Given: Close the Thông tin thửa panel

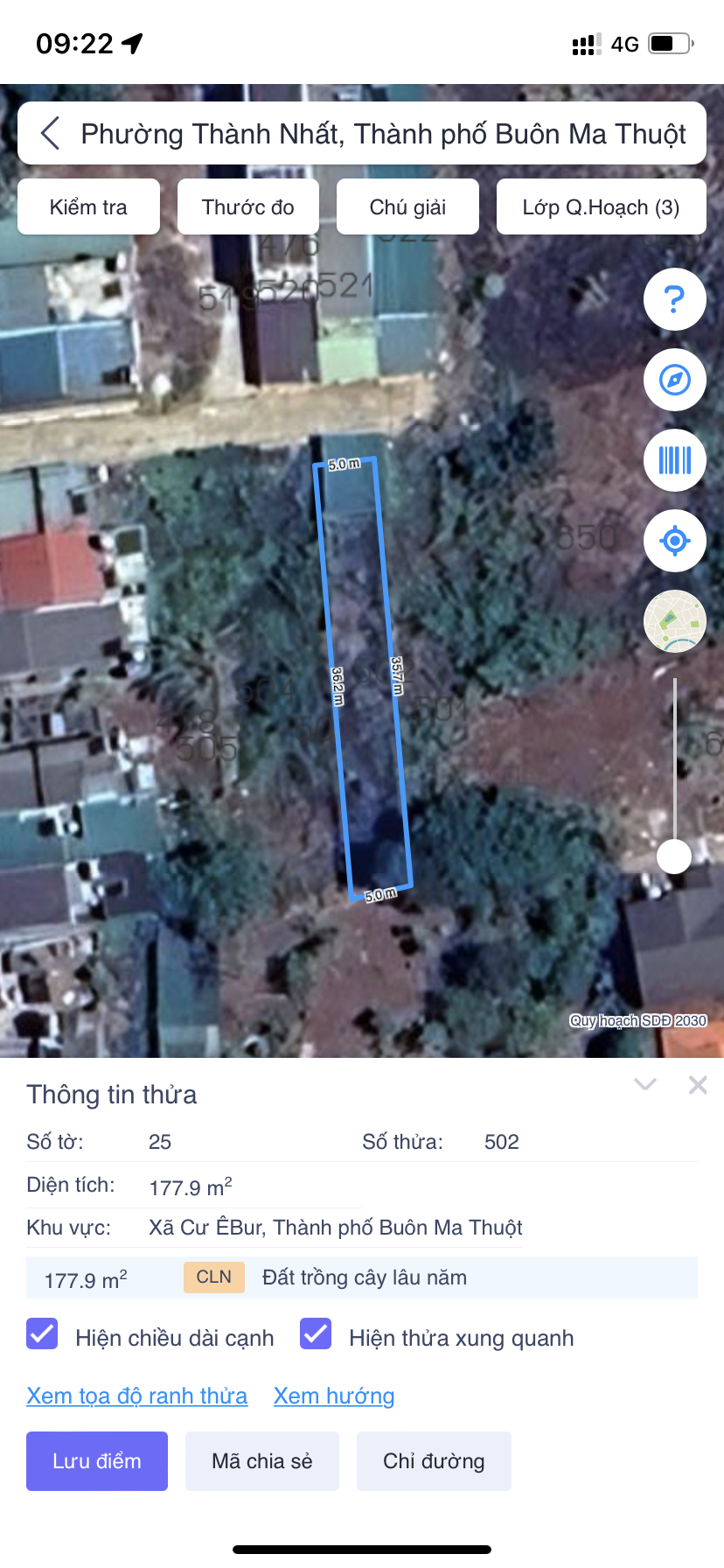Looking at the screenshot, I should click(698, 1085).
